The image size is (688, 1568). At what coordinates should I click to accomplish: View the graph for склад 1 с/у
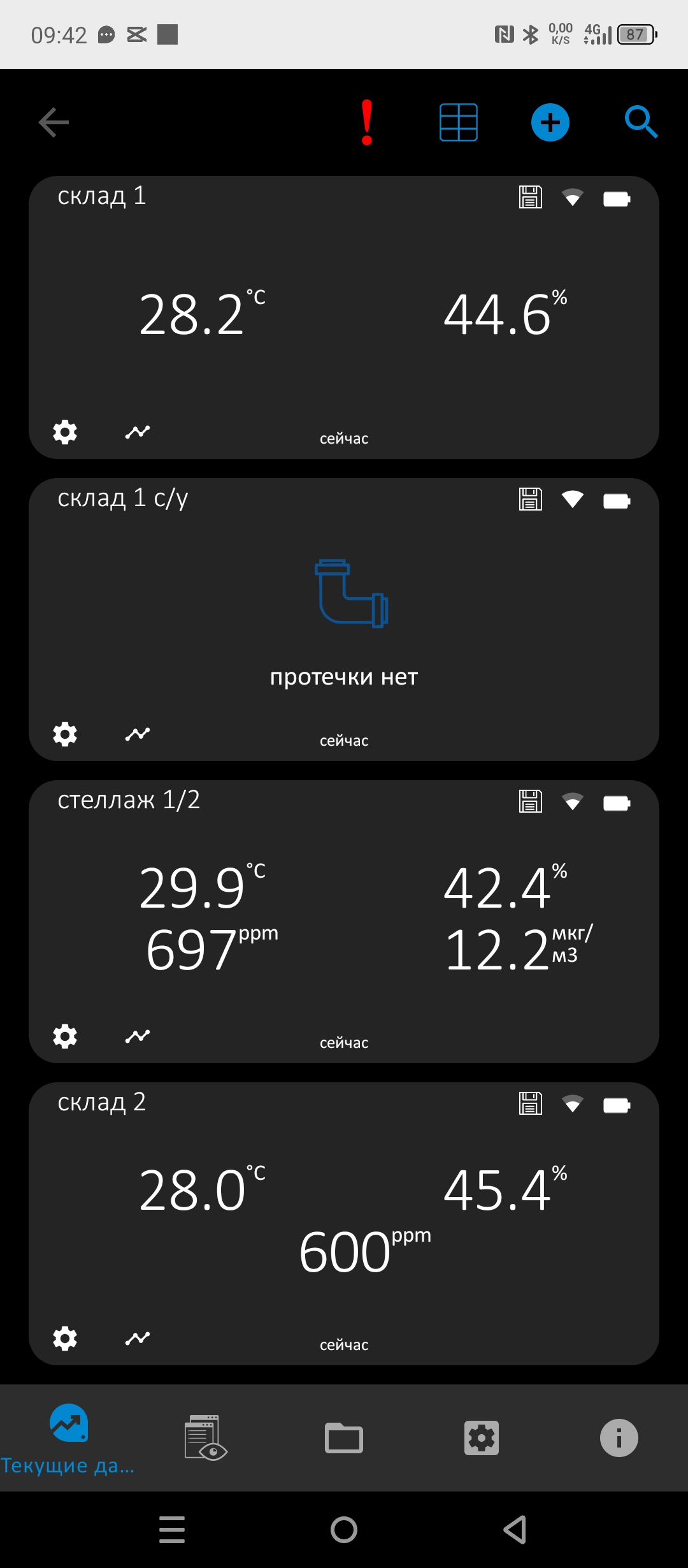[138, 734]
